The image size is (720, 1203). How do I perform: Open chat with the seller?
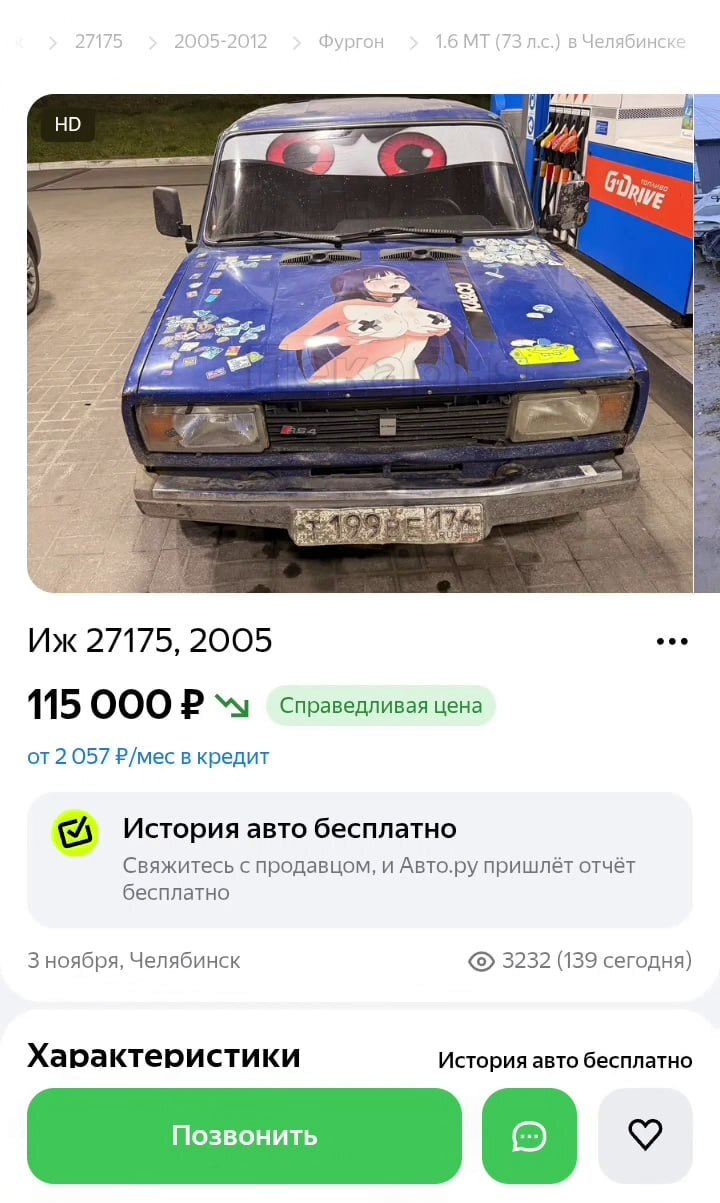tap(529, 1136)
